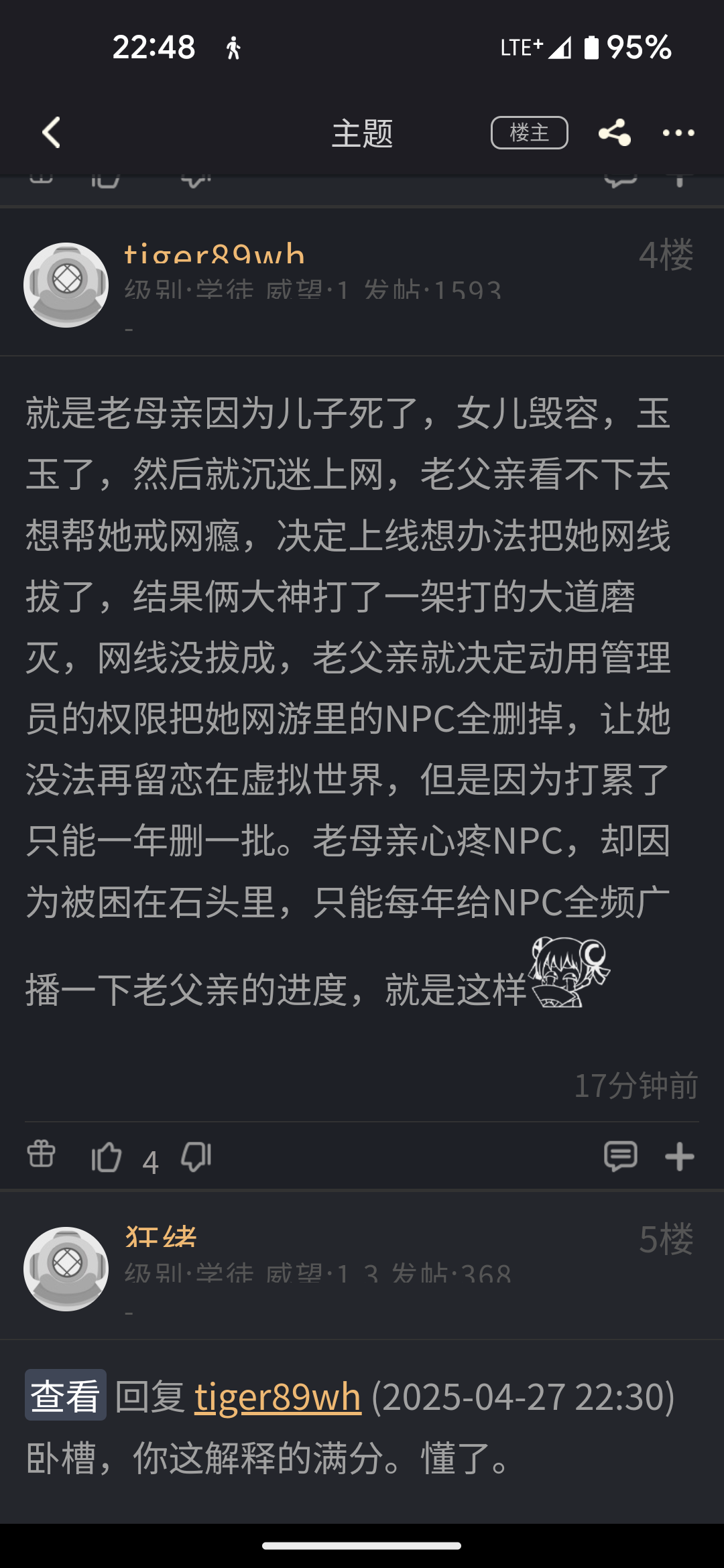This screenshot has width=724, height=1568.
Task: Open 狂佬's avatar on floor 5
Action: click(66, 1268)
